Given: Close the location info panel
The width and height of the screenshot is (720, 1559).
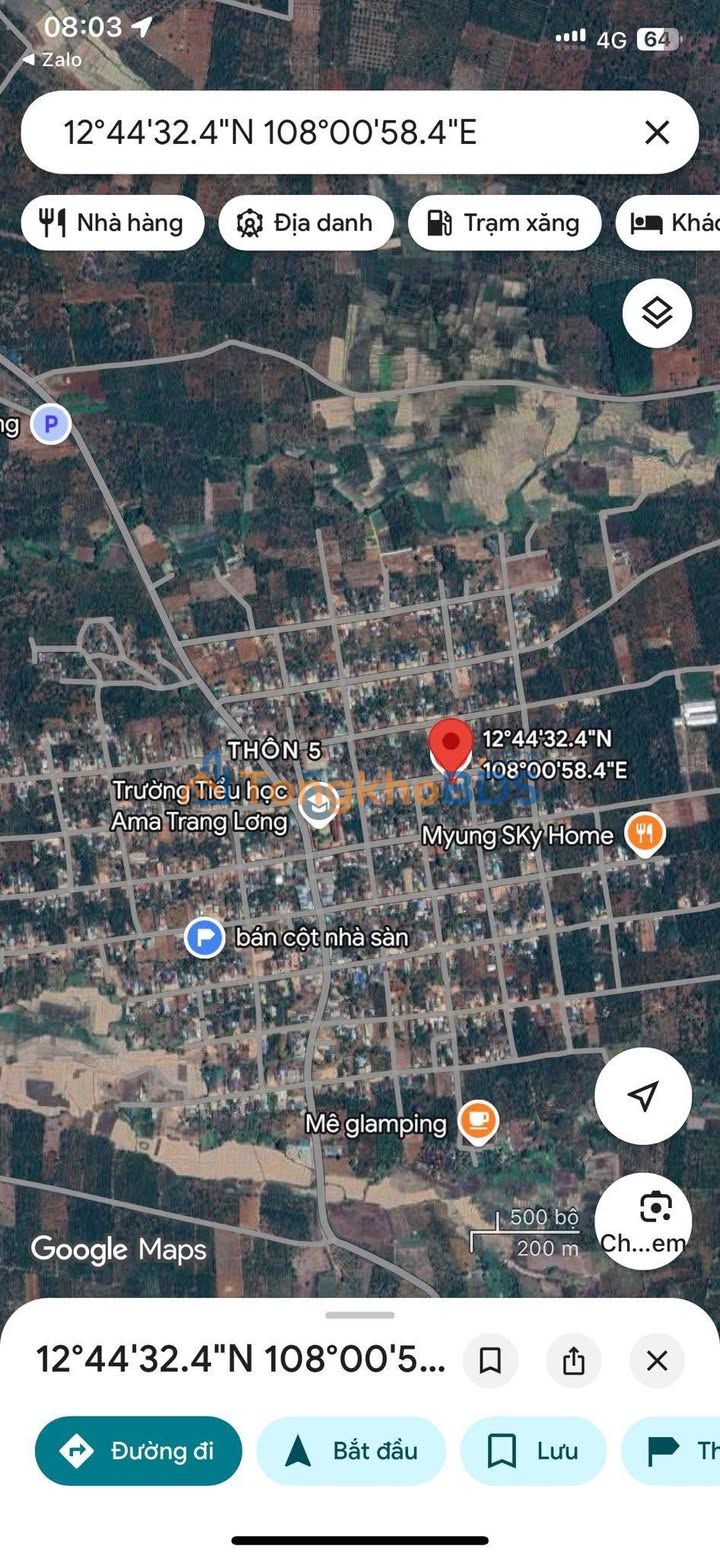Looking at the screenshot, I should (657, 1361).
